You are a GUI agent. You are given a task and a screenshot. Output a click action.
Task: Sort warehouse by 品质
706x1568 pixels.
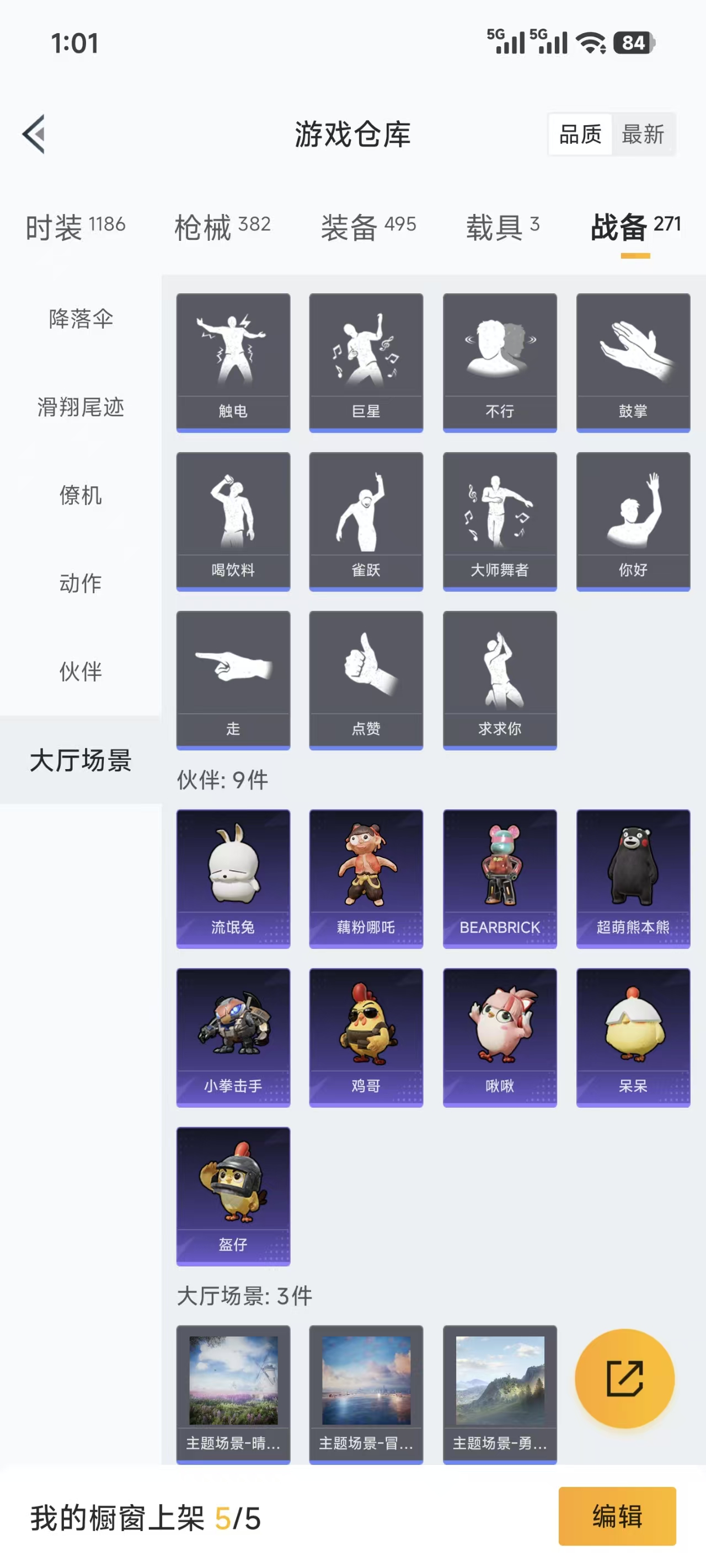[580, 134]
